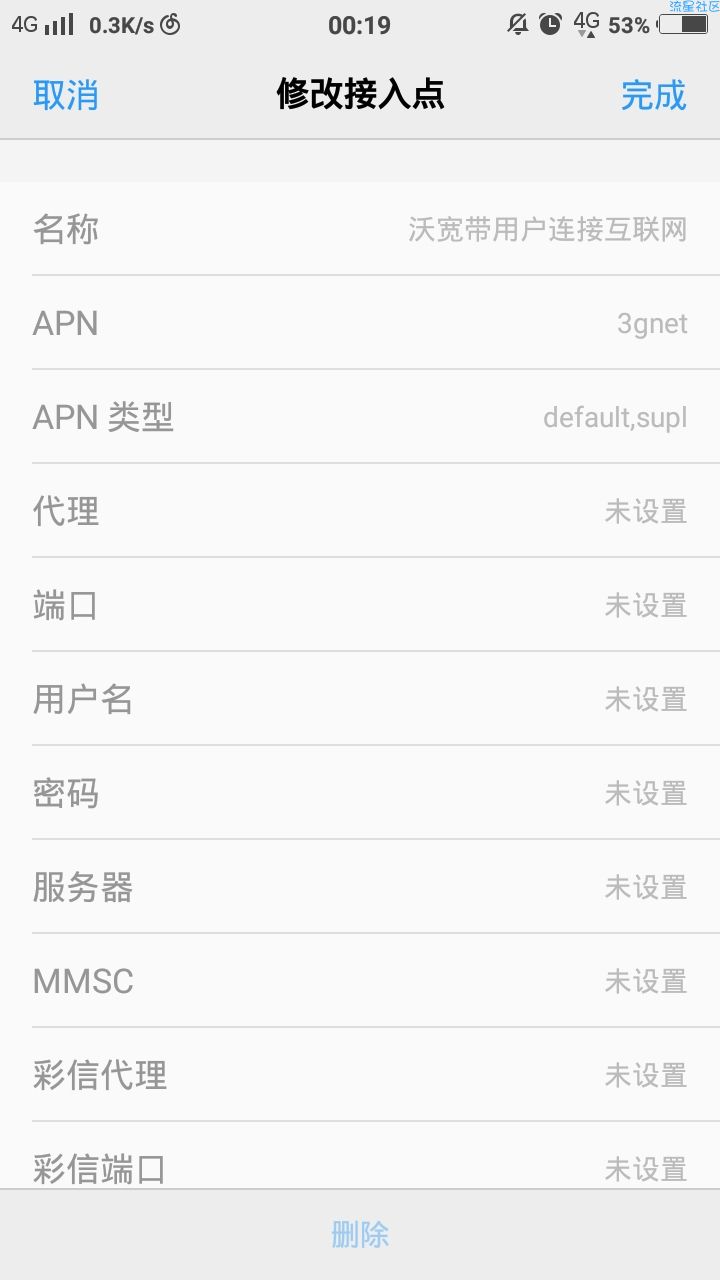
Task: Open the APN 类型 setting
Action: tap(360, 417)
